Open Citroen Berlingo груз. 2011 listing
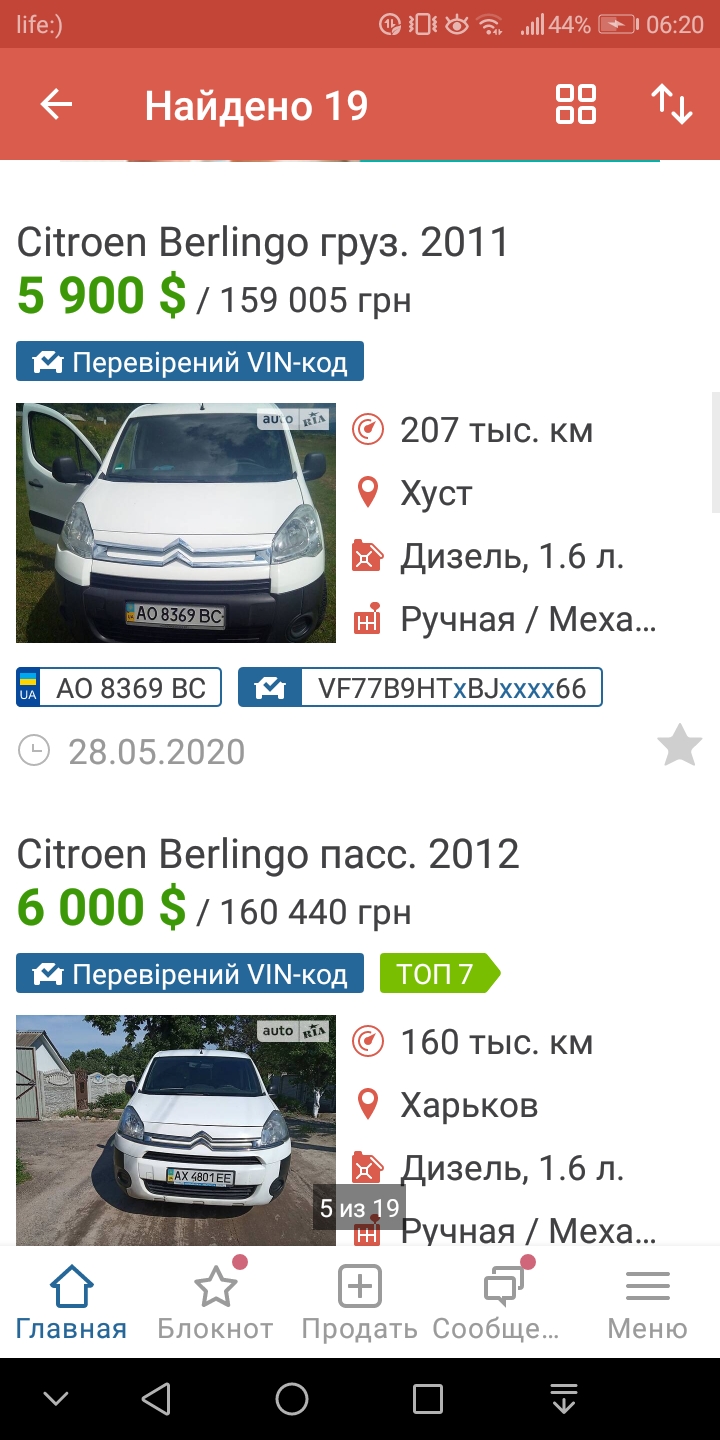 pyautogui.click(x=263, y=242)
